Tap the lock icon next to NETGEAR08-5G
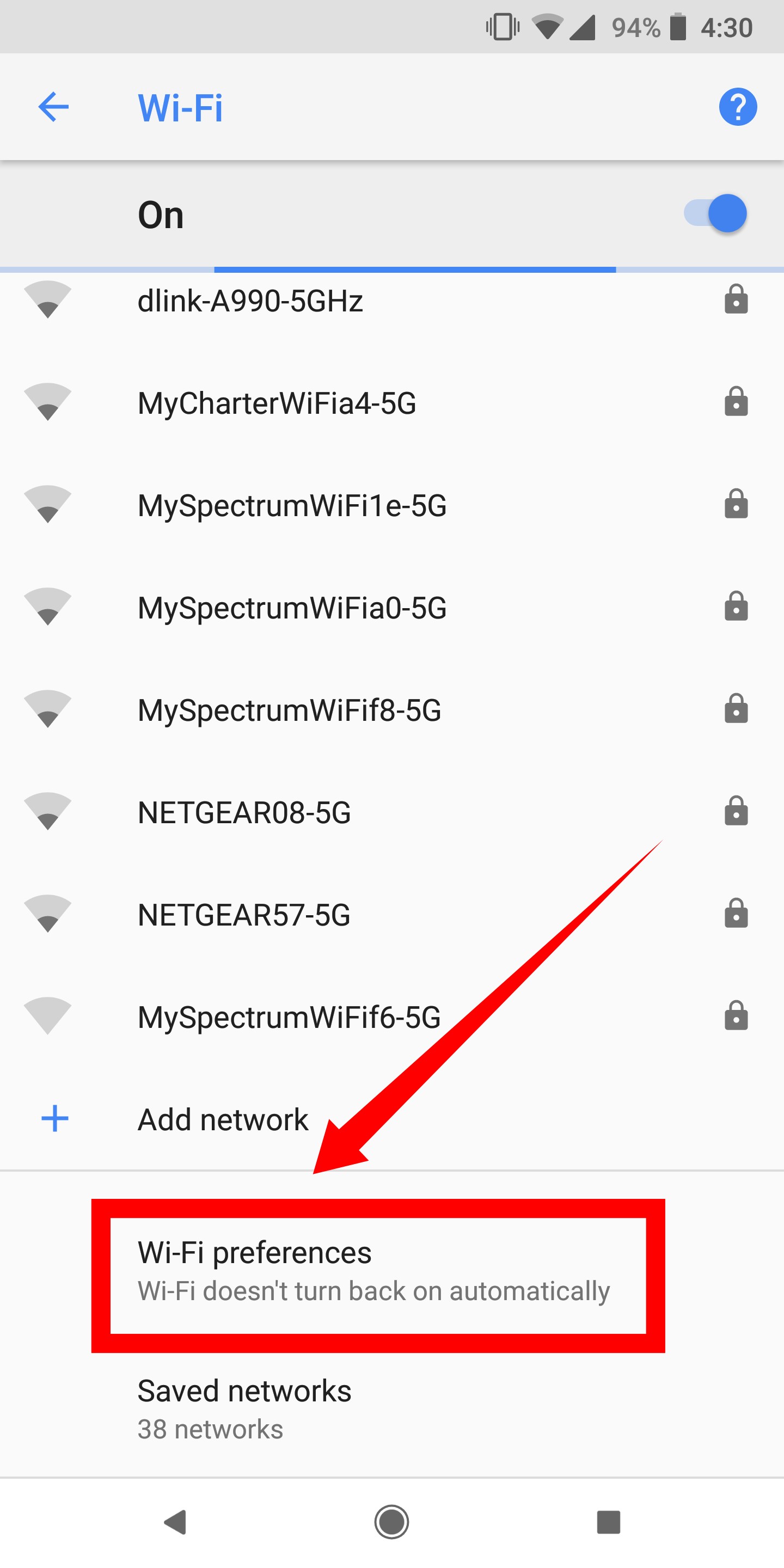 click(736, 812)
